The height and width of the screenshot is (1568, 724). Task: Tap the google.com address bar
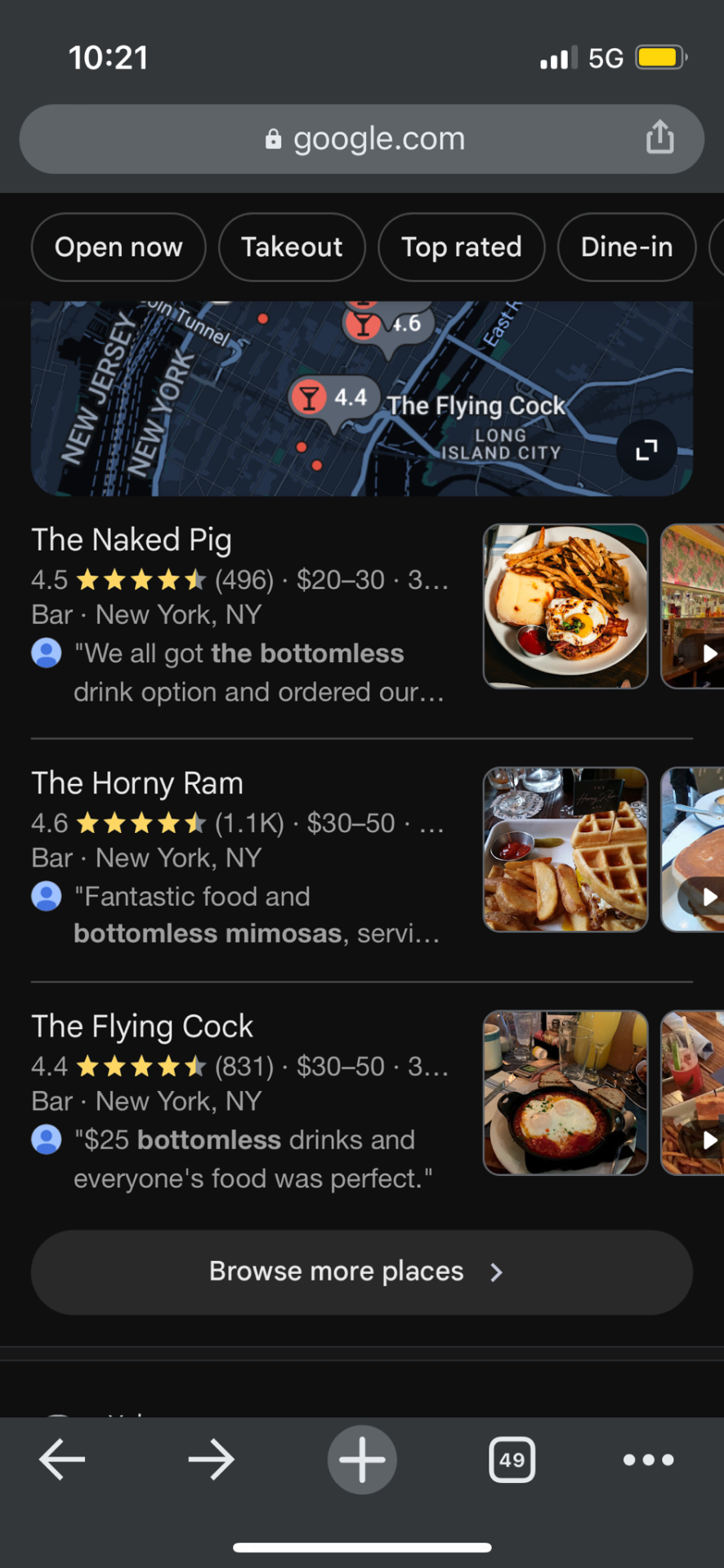click(x=364, y=139)
